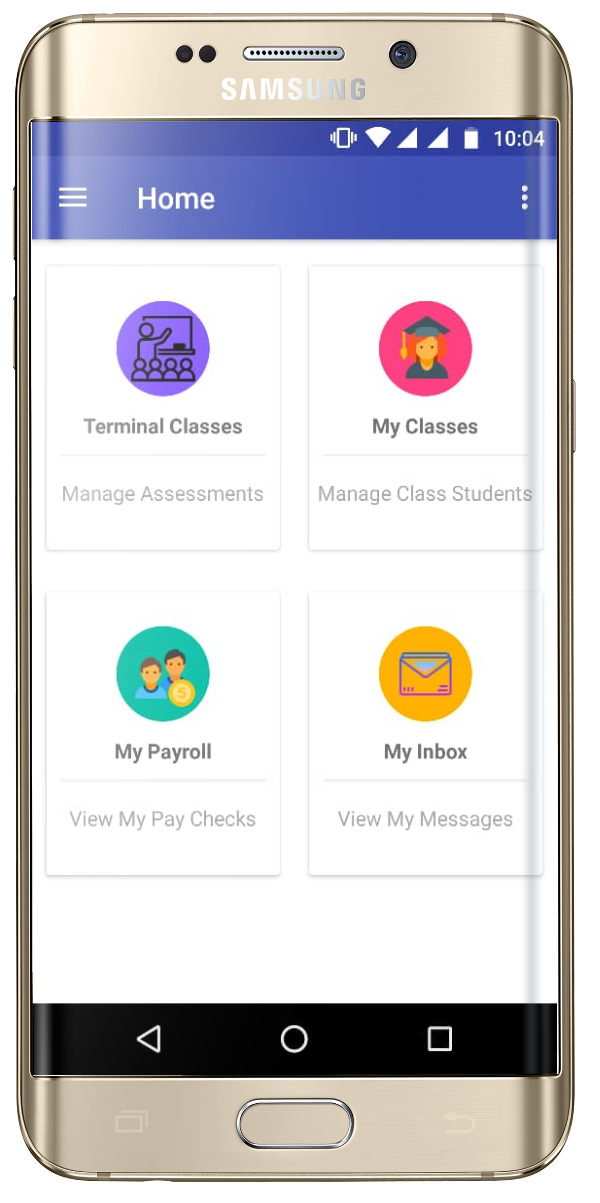This screenshot has width=600, height=1203.
Task: Open the Terminal Classes card
Action: coord(163,407)
